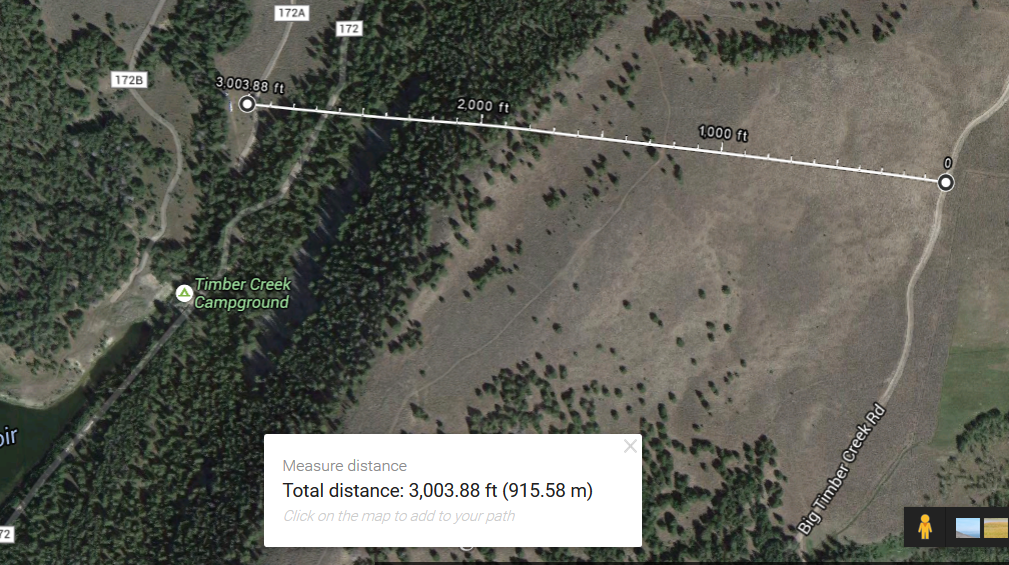Open the Street View pegman

tap(925, 526)
